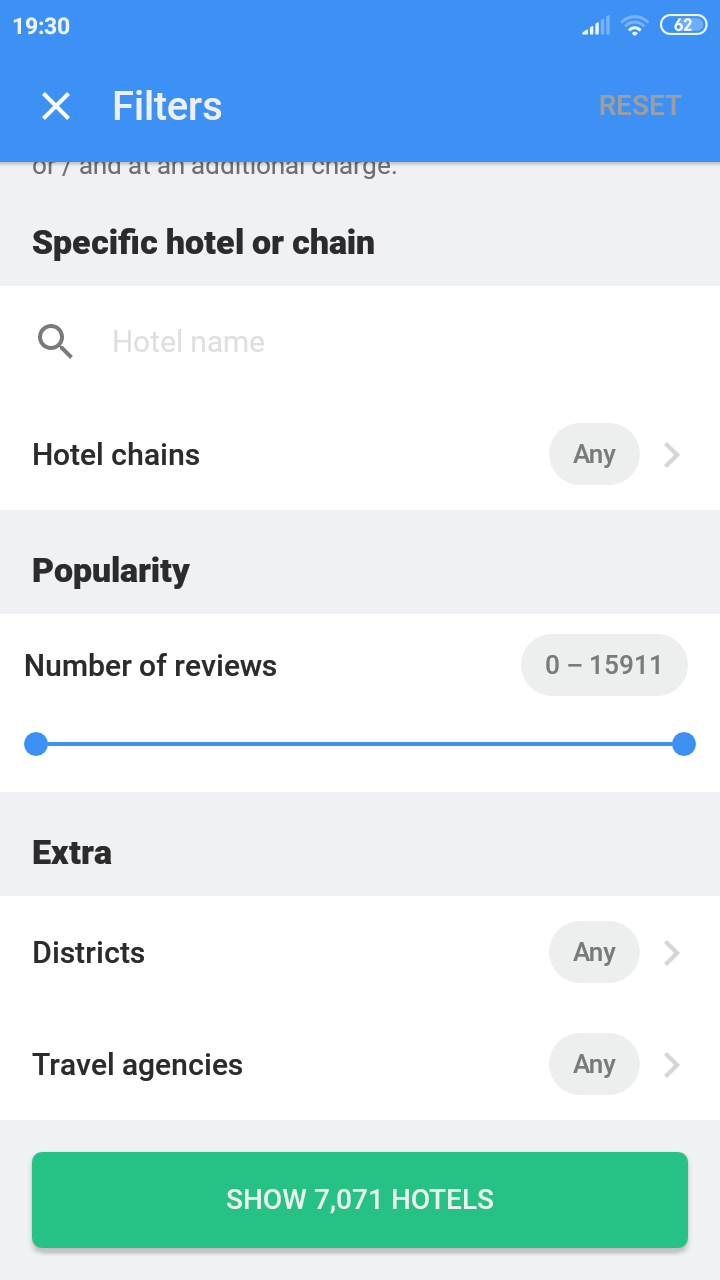Tap the left handle of reviews slider

pyautogui.click(x=36, y=744)
